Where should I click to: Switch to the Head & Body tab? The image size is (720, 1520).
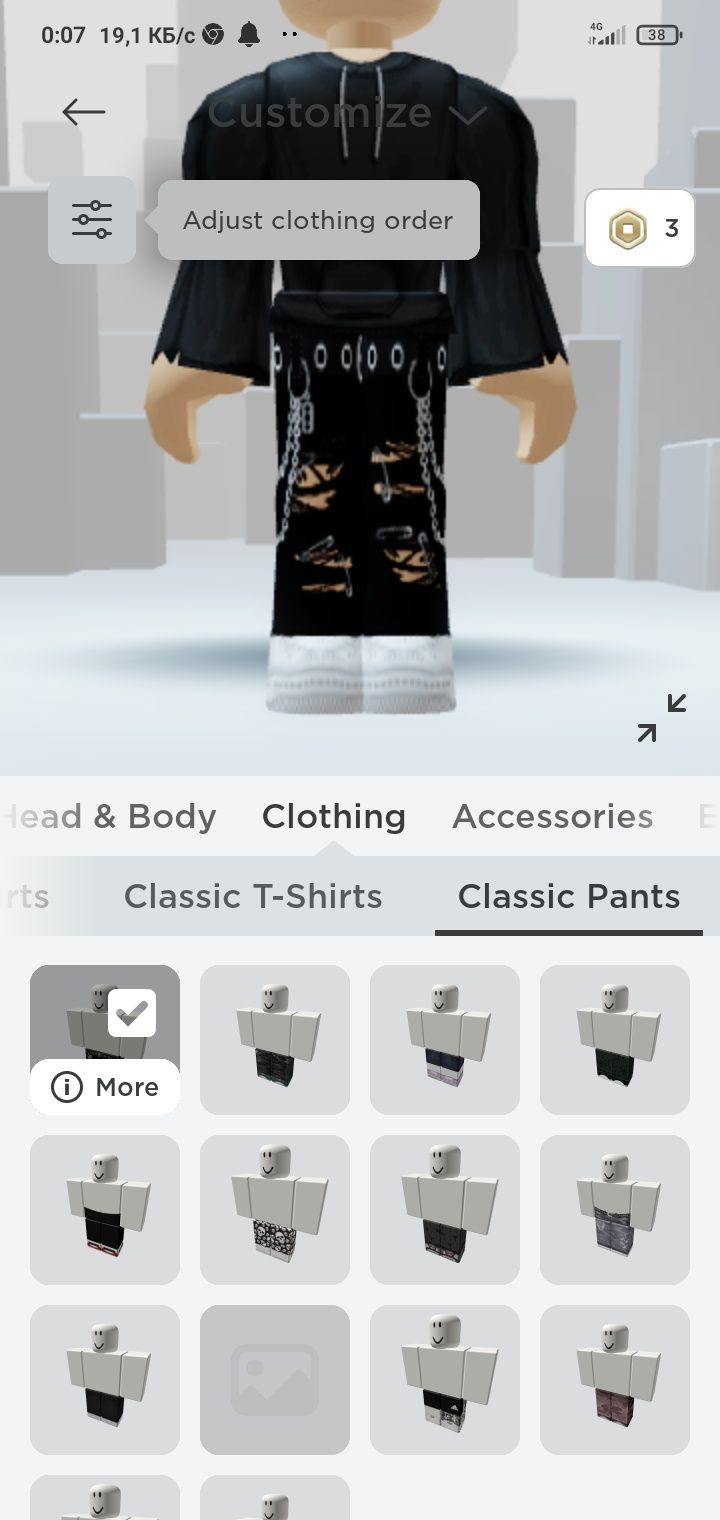(108, 816)
